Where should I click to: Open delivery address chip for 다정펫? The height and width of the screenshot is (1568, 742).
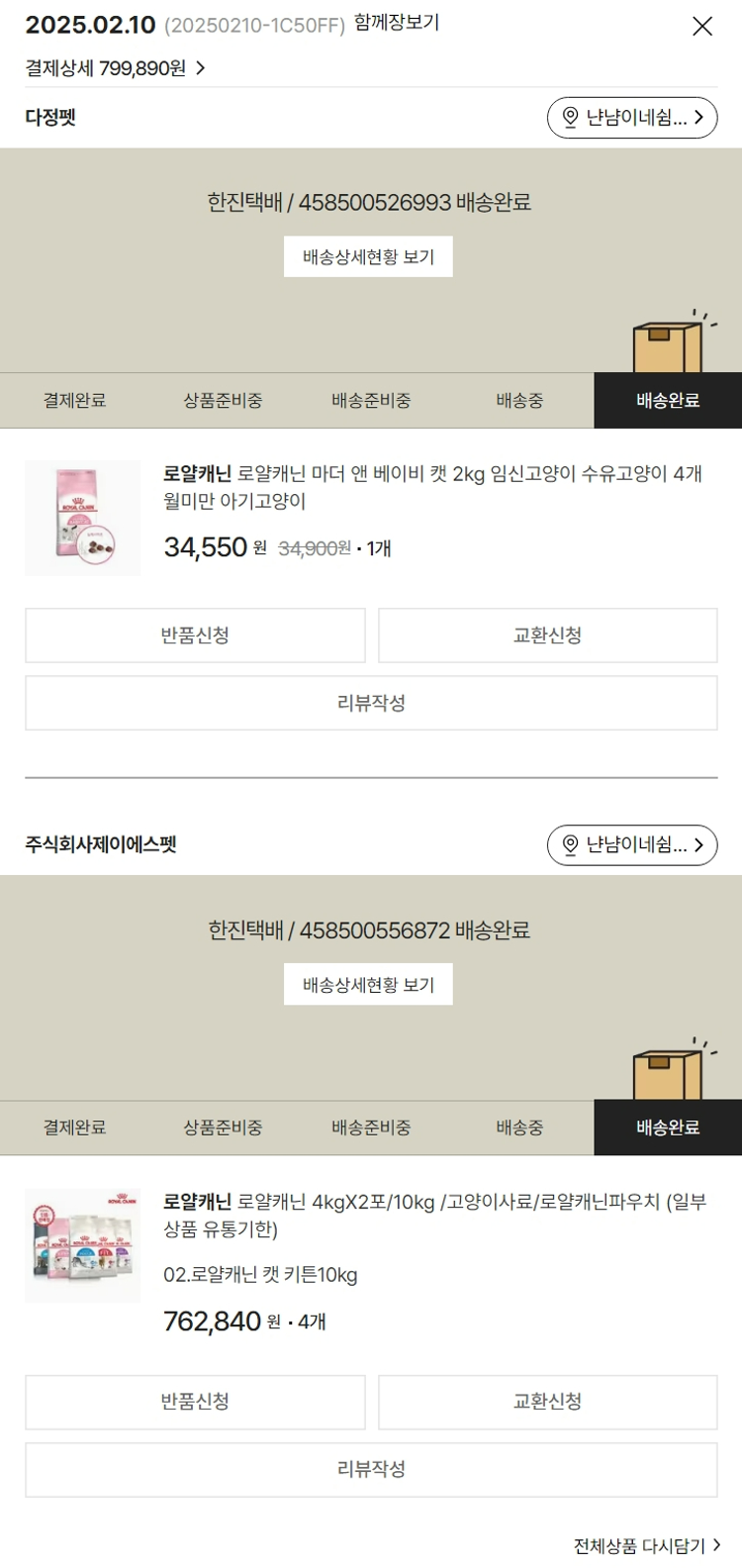pyautogui.click(x=631, y=118)
